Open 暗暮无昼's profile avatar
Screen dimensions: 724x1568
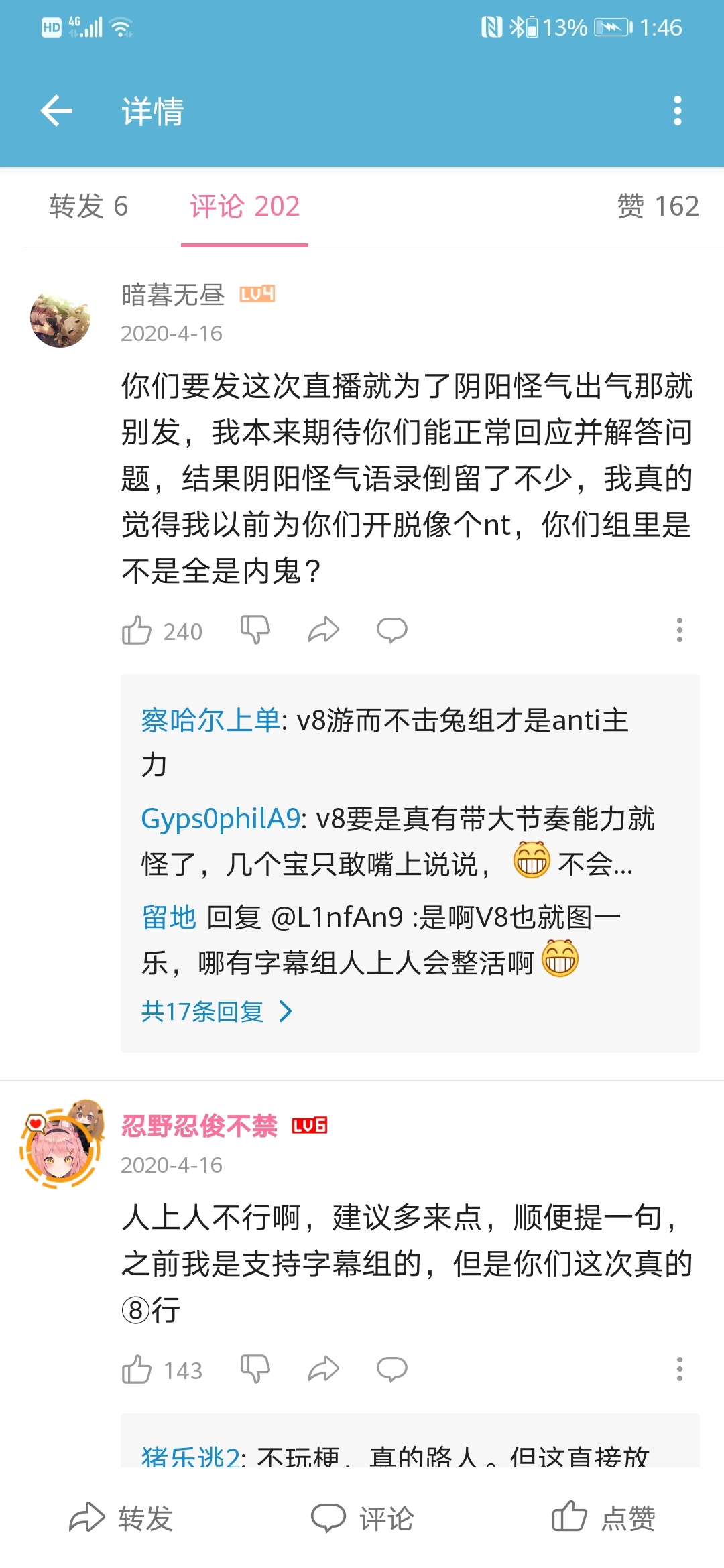pyautogui.click(x=60, y=320)
